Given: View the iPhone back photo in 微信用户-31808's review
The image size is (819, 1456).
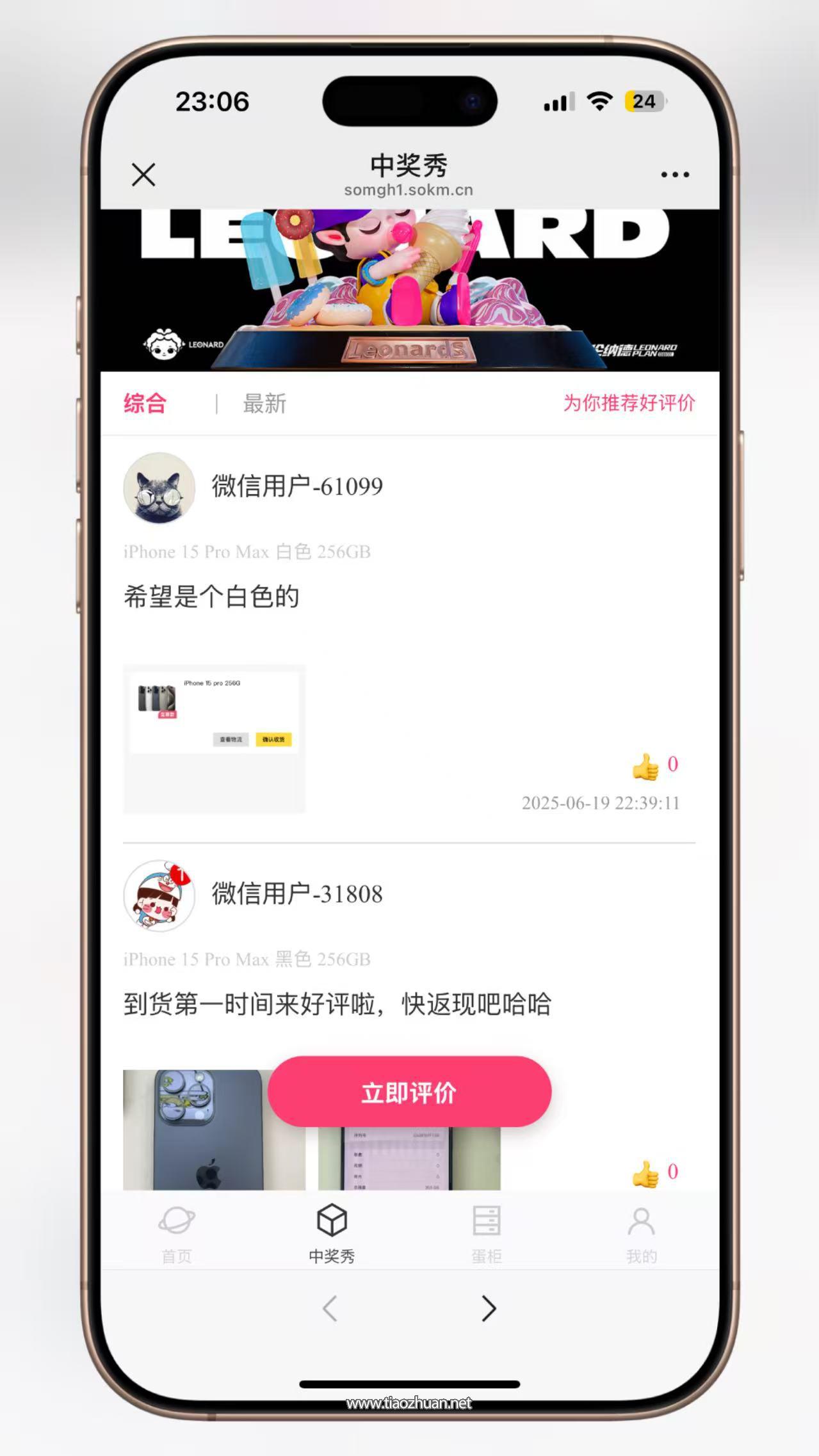Looking at the screenshot, I should pos(214,1130).
